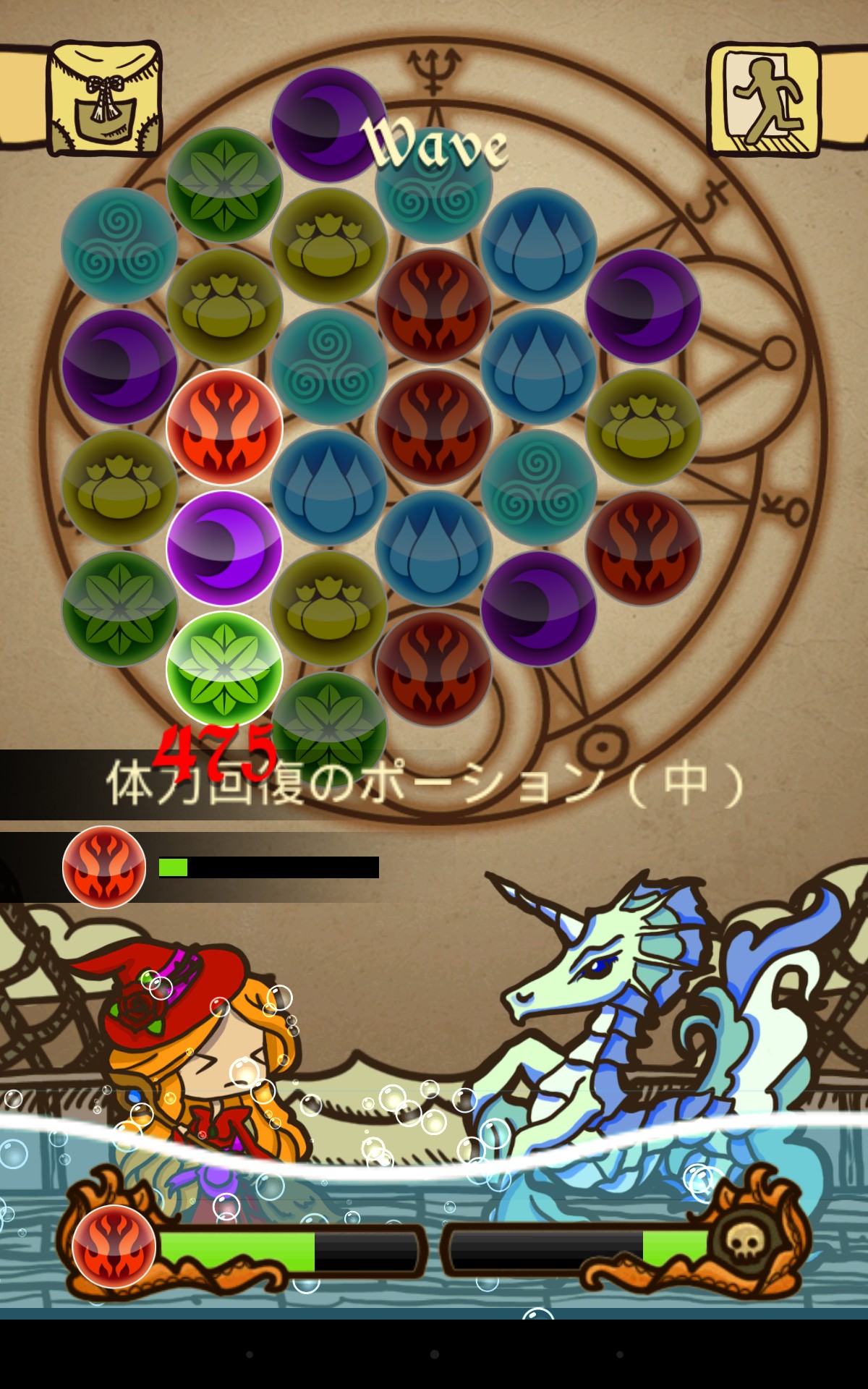Tap the purple moon orb beside Wave text

(327, 124)
